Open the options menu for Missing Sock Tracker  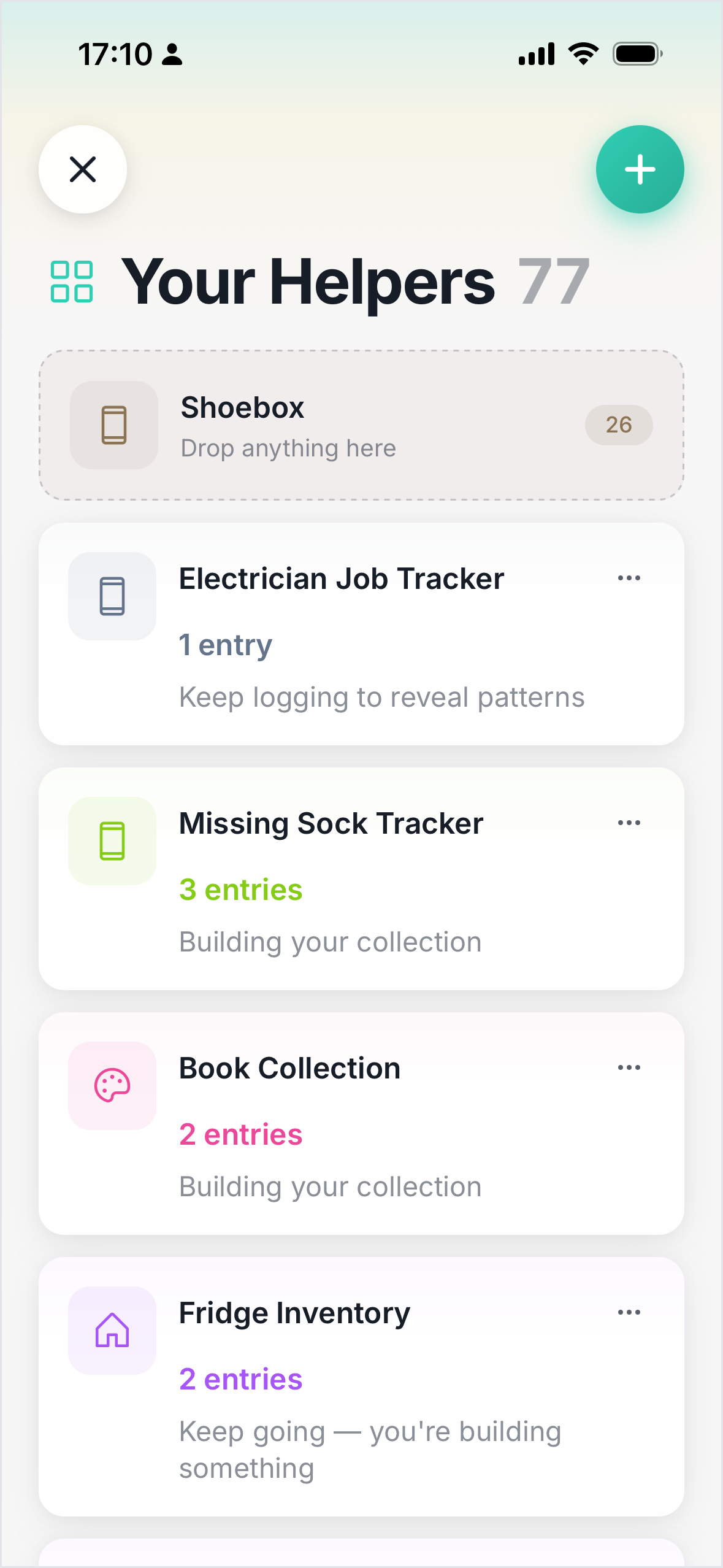[629, 822]
